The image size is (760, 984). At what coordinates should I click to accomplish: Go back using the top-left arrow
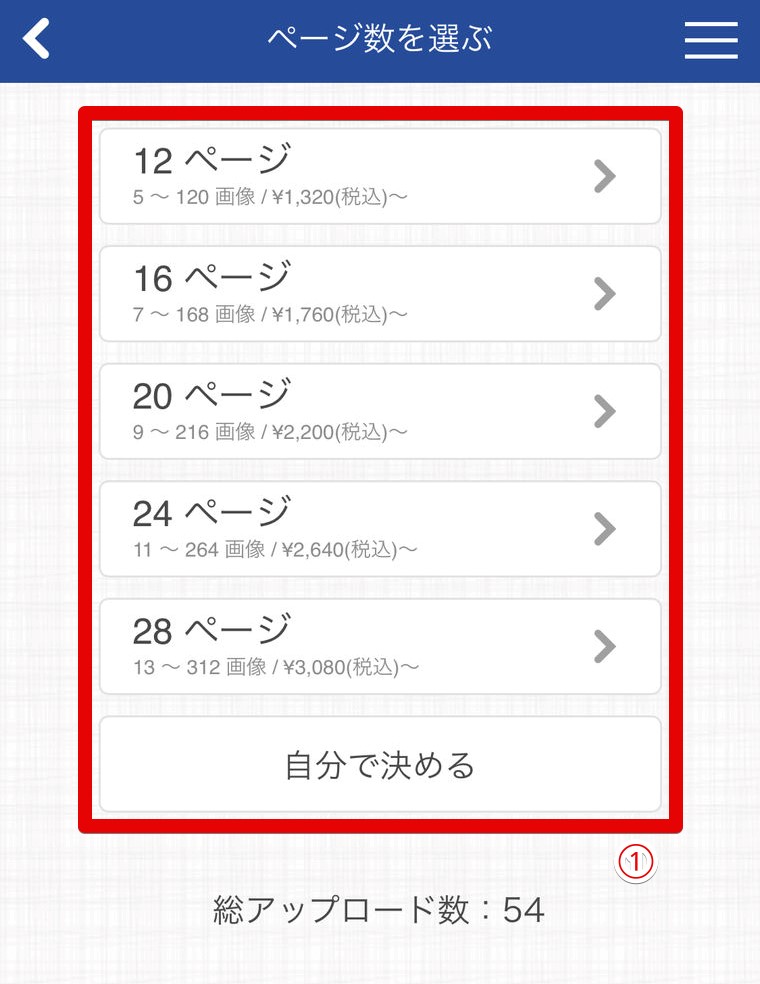click(x=37, y=40)
